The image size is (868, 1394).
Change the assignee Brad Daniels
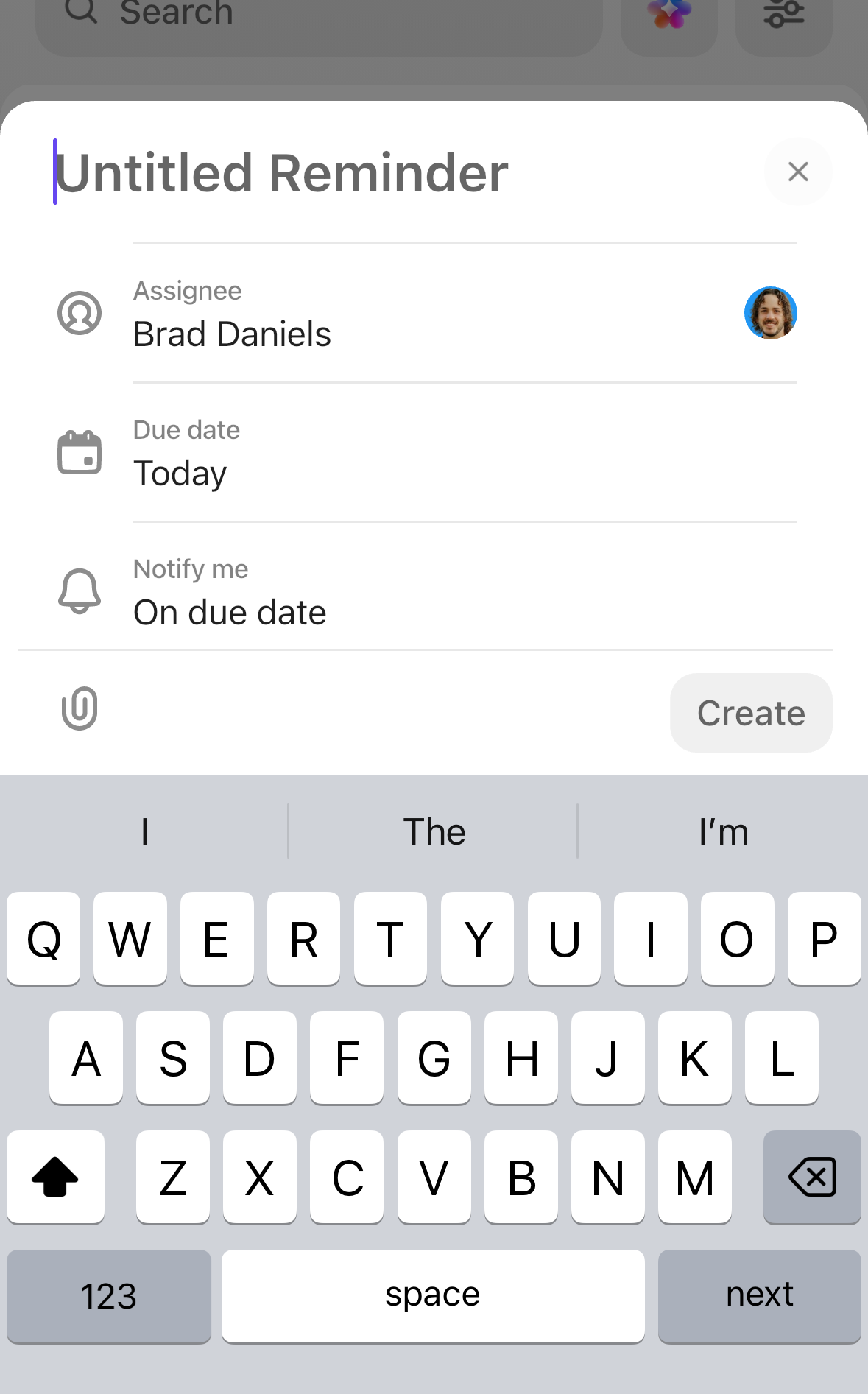point(233,334)
